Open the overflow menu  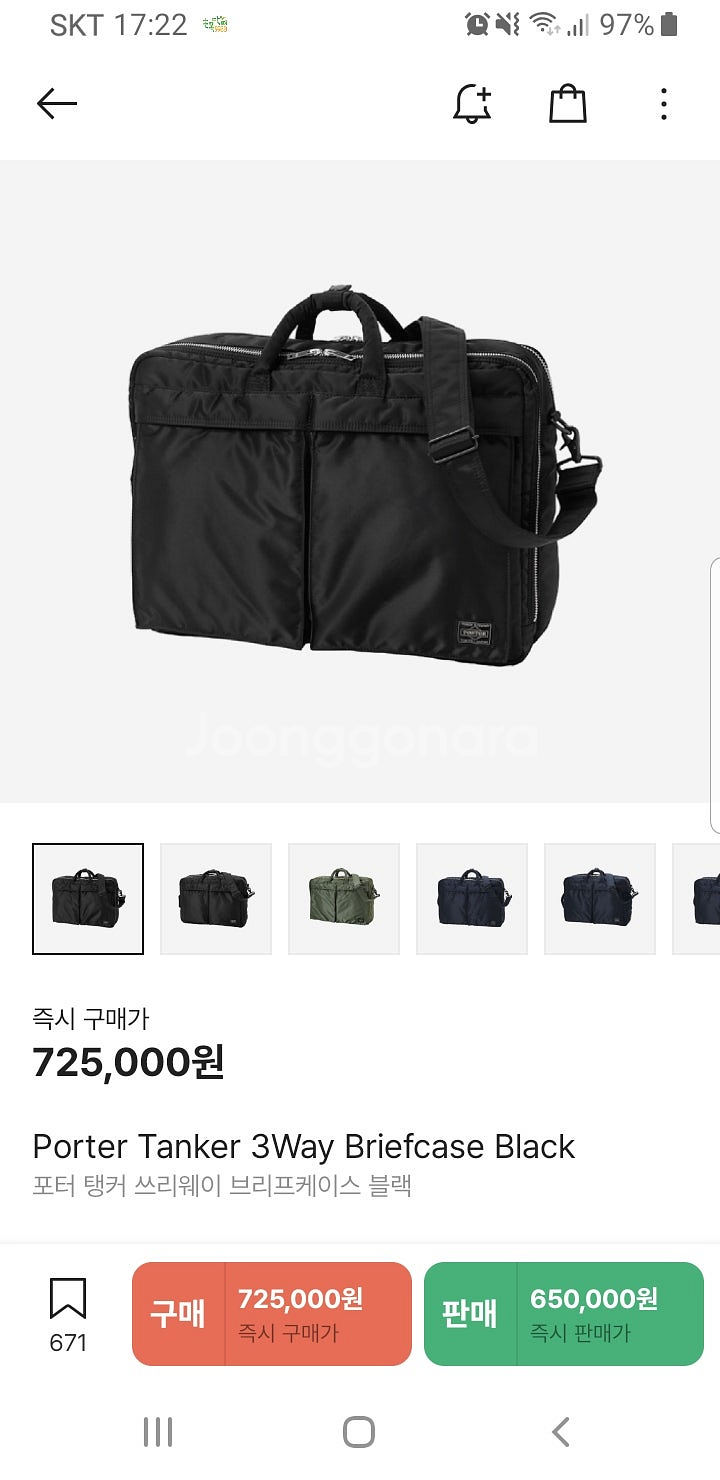pos(663,104)
